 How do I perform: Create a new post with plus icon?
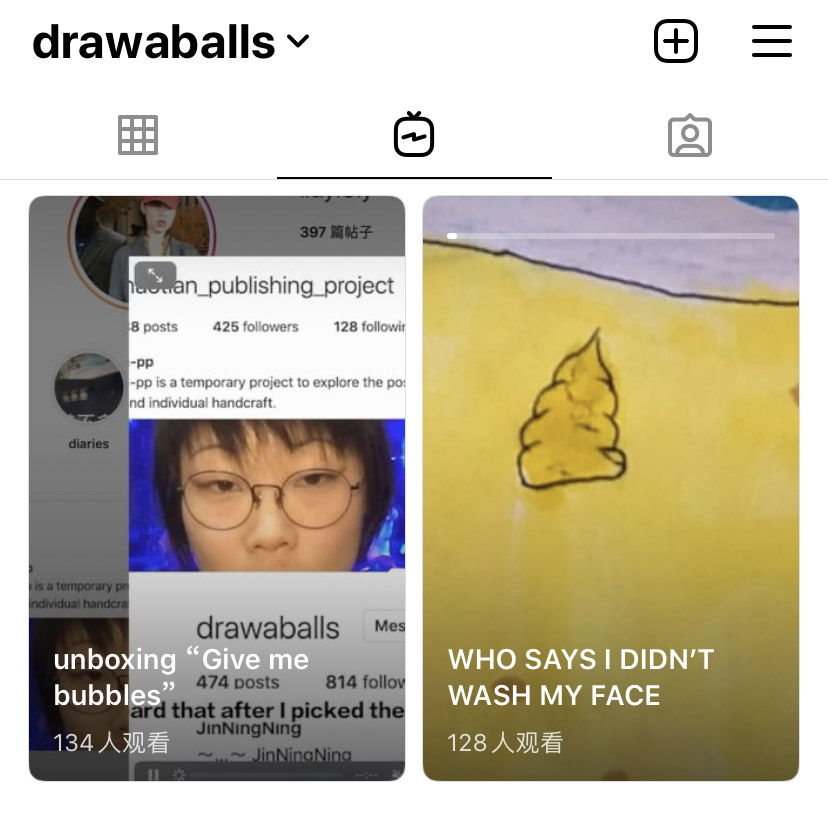pos(676,42)
